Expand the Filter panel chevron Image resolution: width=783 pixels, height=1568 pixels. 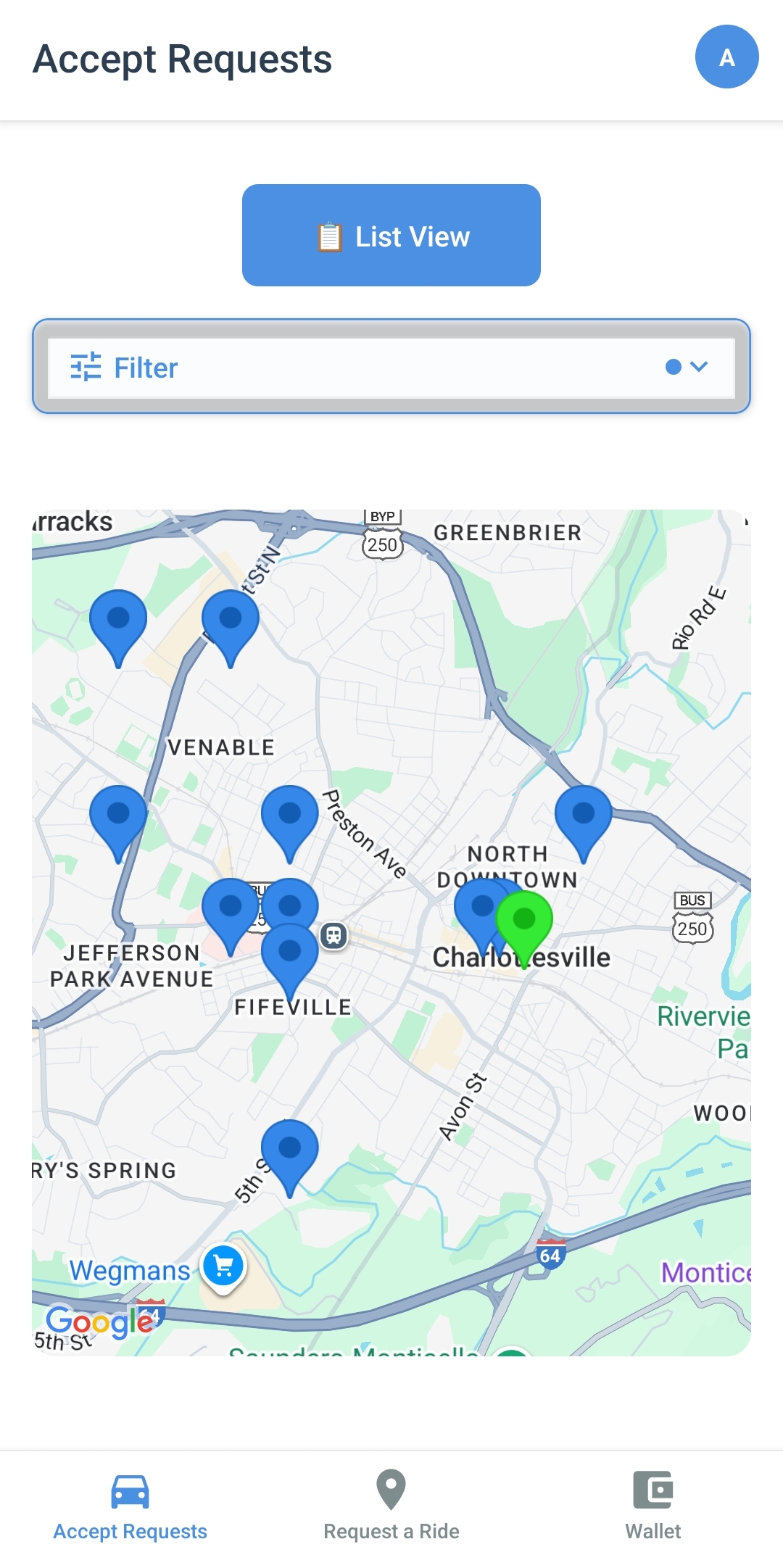700,368
